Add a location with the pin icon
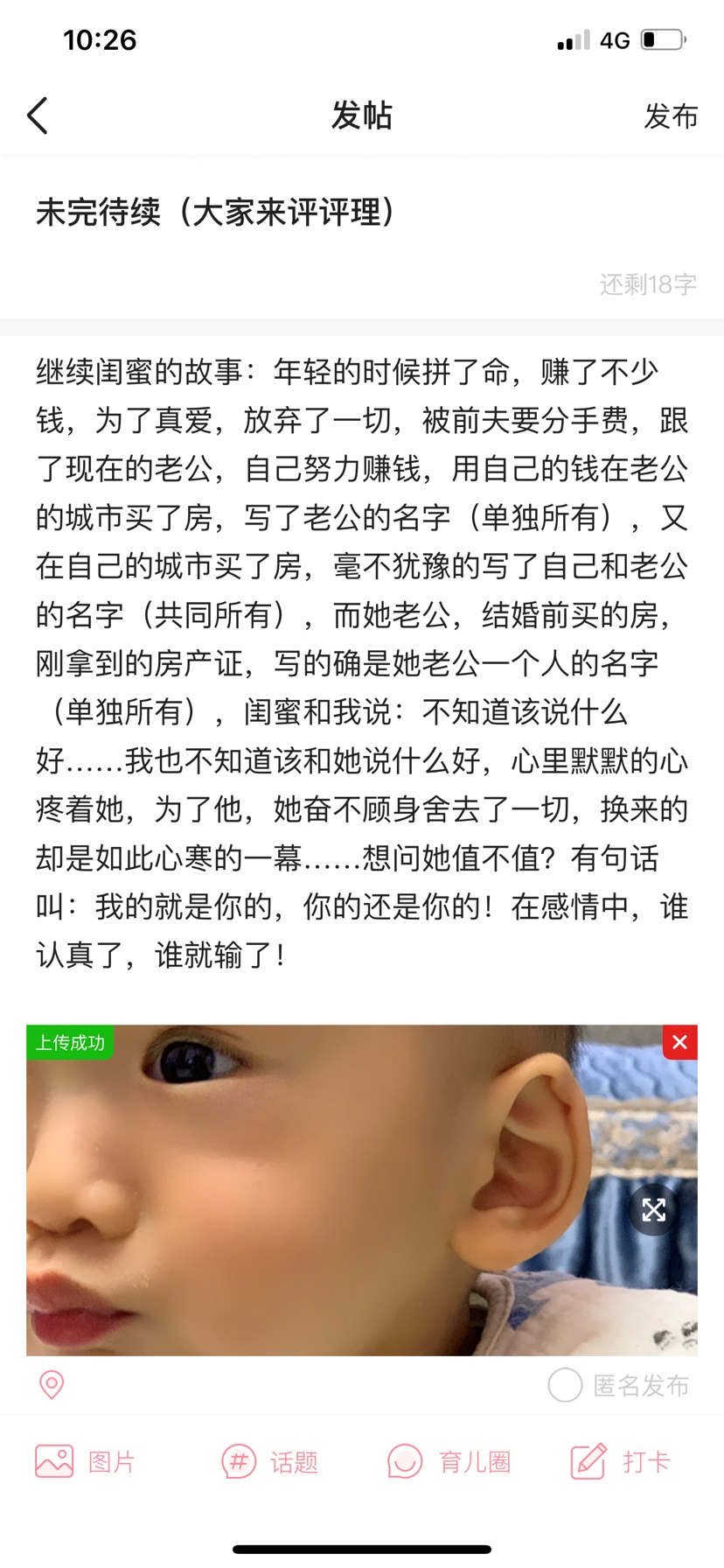Image resolution: width=724 pixels, height=1568 pixels. 52,1384
